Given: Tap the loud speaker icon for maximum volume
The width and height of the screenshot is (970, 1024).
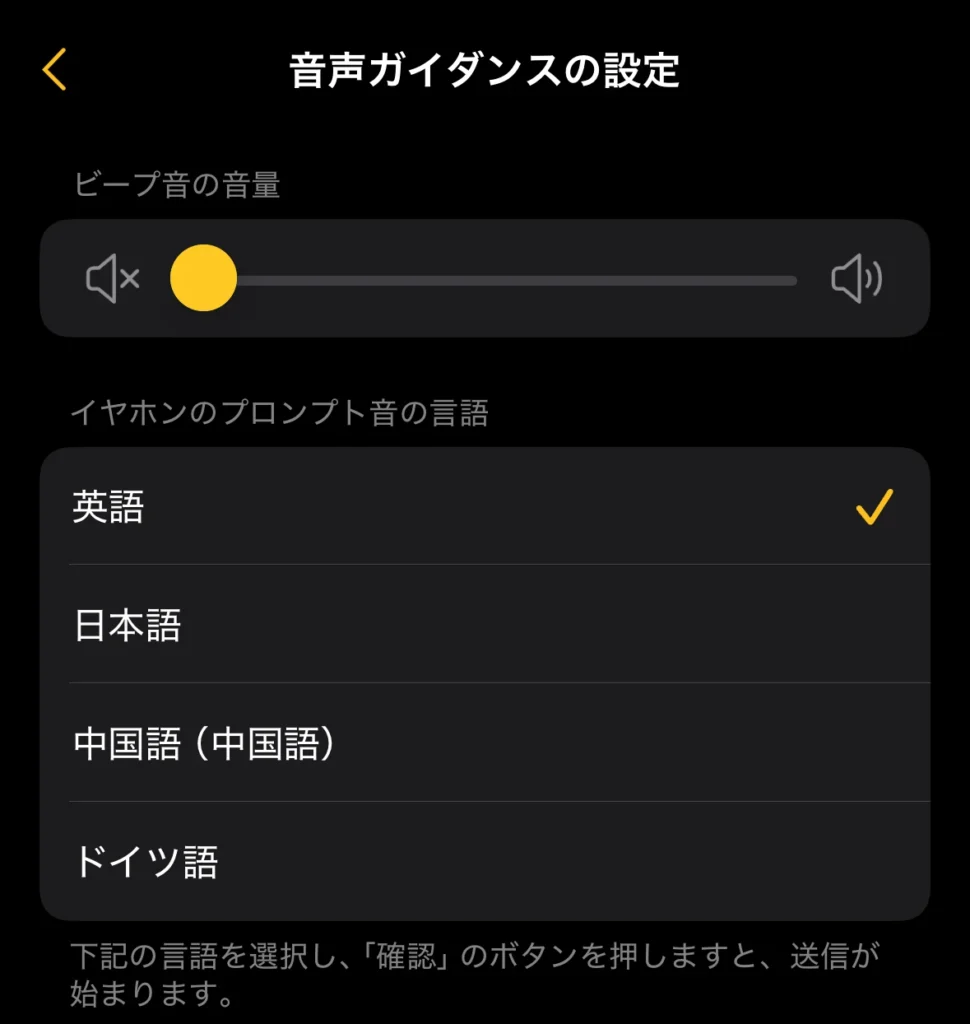Looking at the screenshot, I should [x=856, y=278].
